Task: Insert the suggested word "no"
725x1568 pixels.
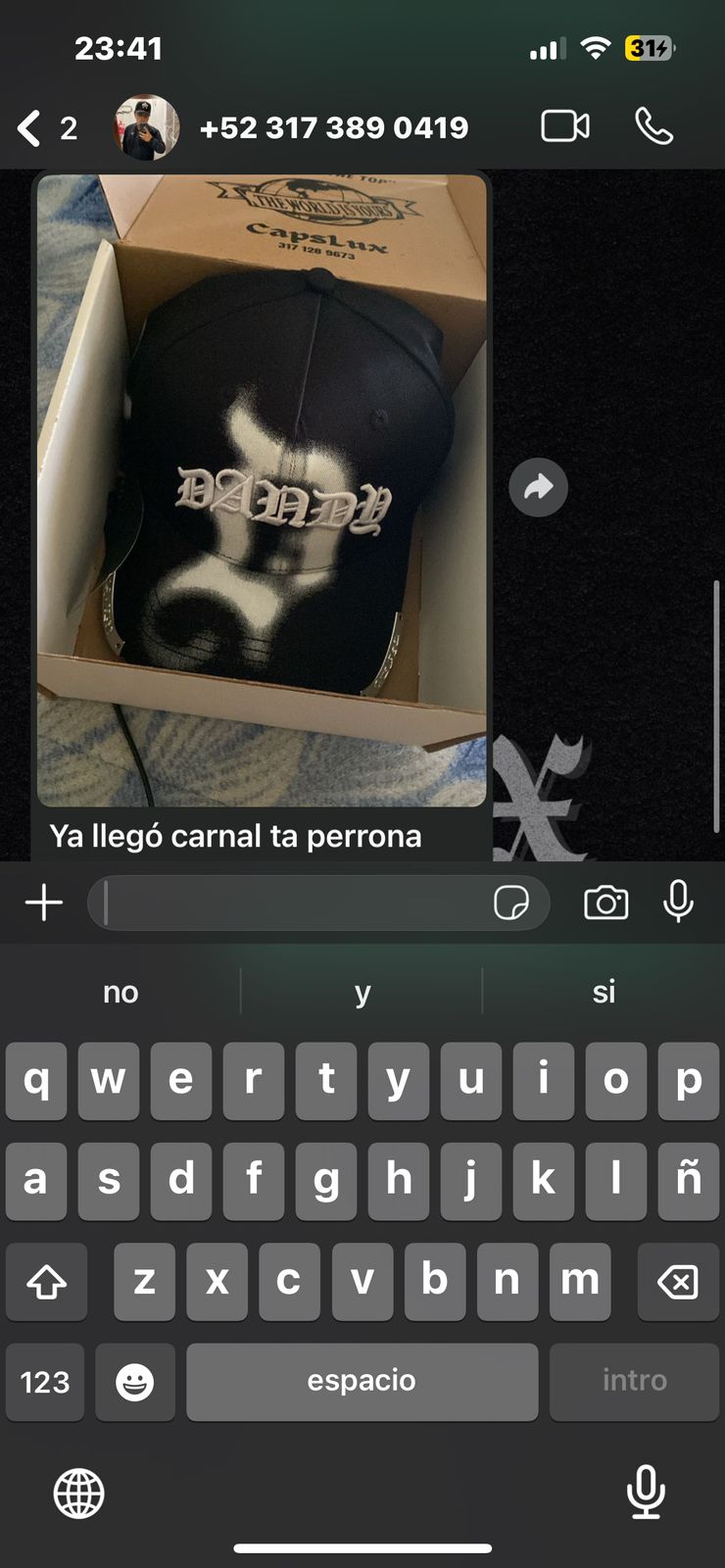Action: pyautogui.click(x=121, y=992)
